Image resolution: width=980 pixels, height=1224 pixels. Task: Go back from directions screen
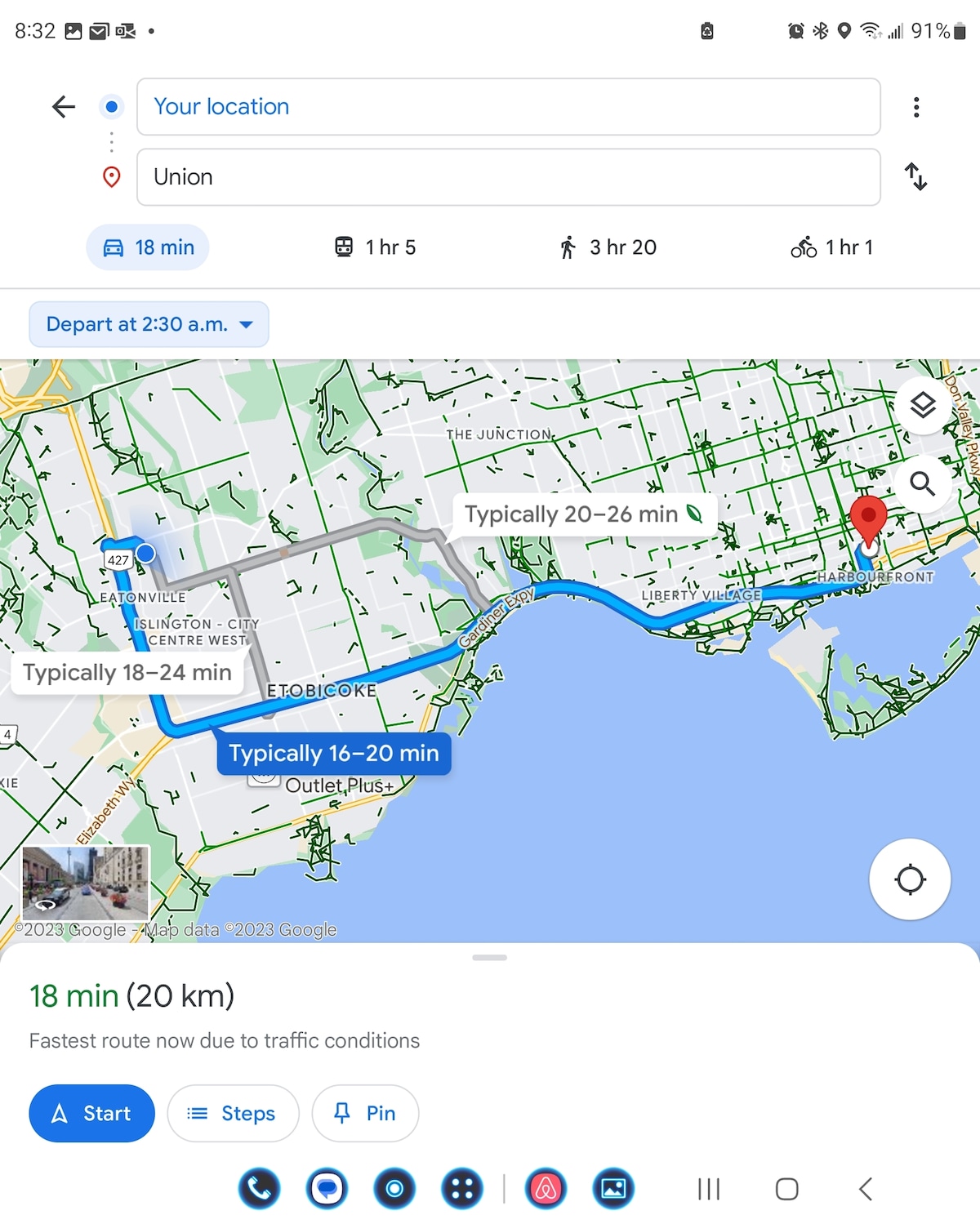point(64,107)
